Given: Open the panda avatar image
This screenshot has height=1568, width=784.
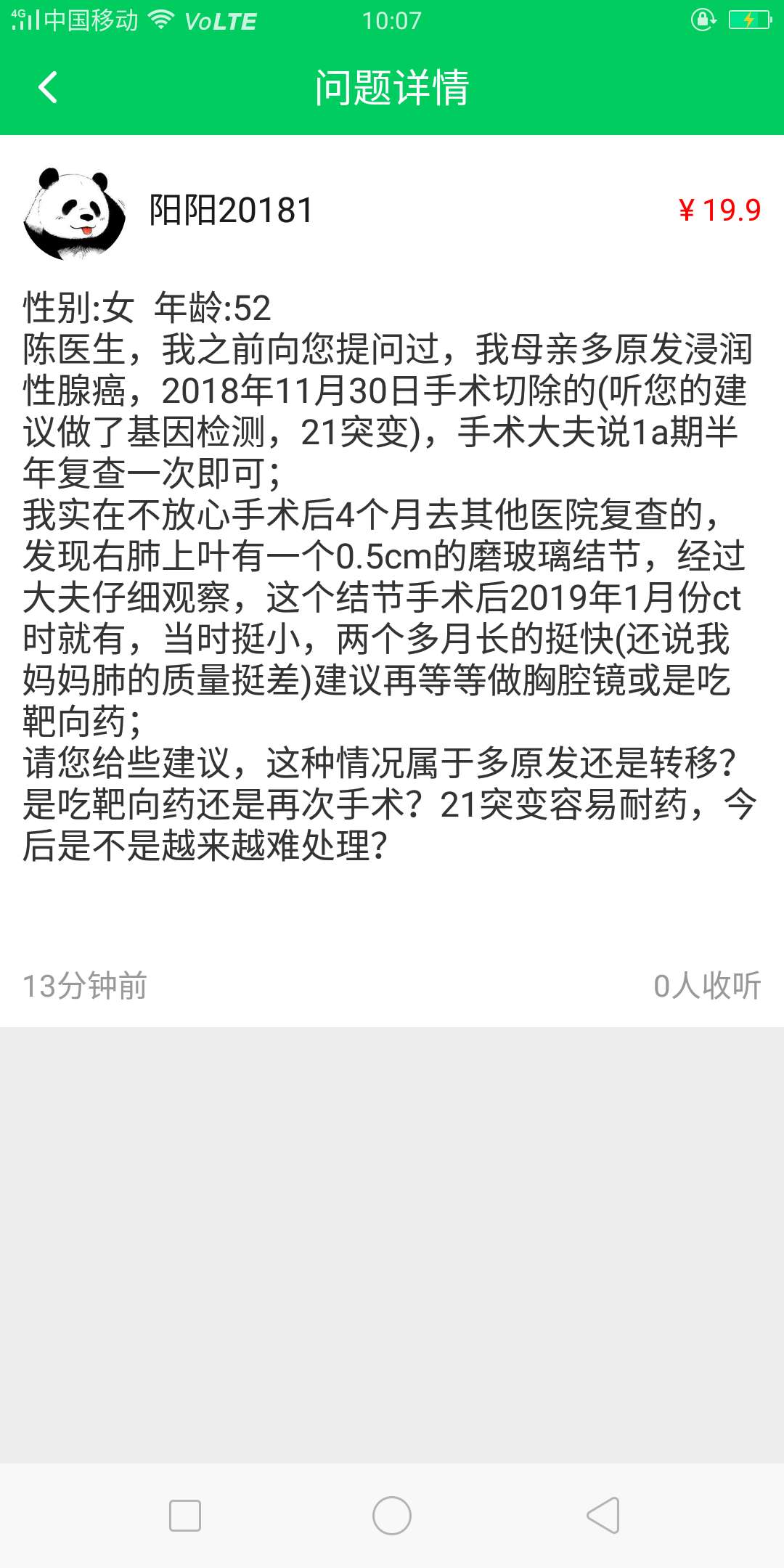Looking at the screenshot, I should tap(73, 211).
